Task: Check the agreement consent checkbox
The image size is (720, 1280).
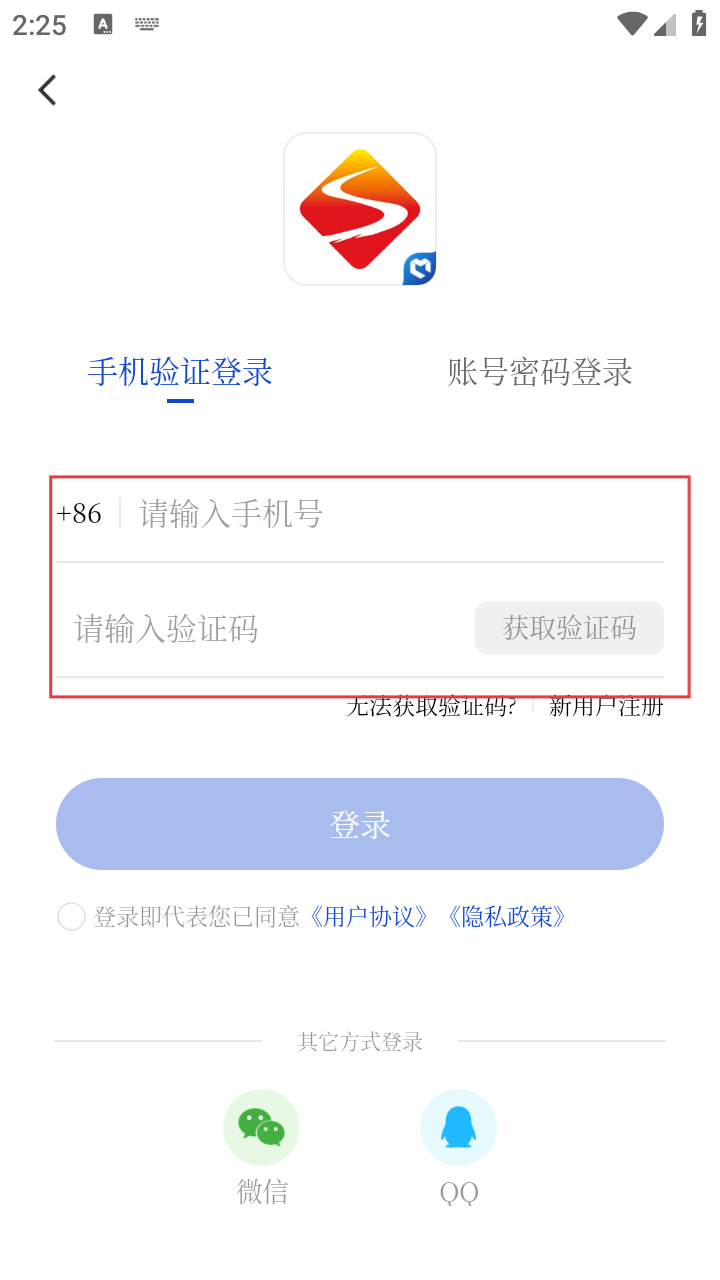Action: pos(71,916)
